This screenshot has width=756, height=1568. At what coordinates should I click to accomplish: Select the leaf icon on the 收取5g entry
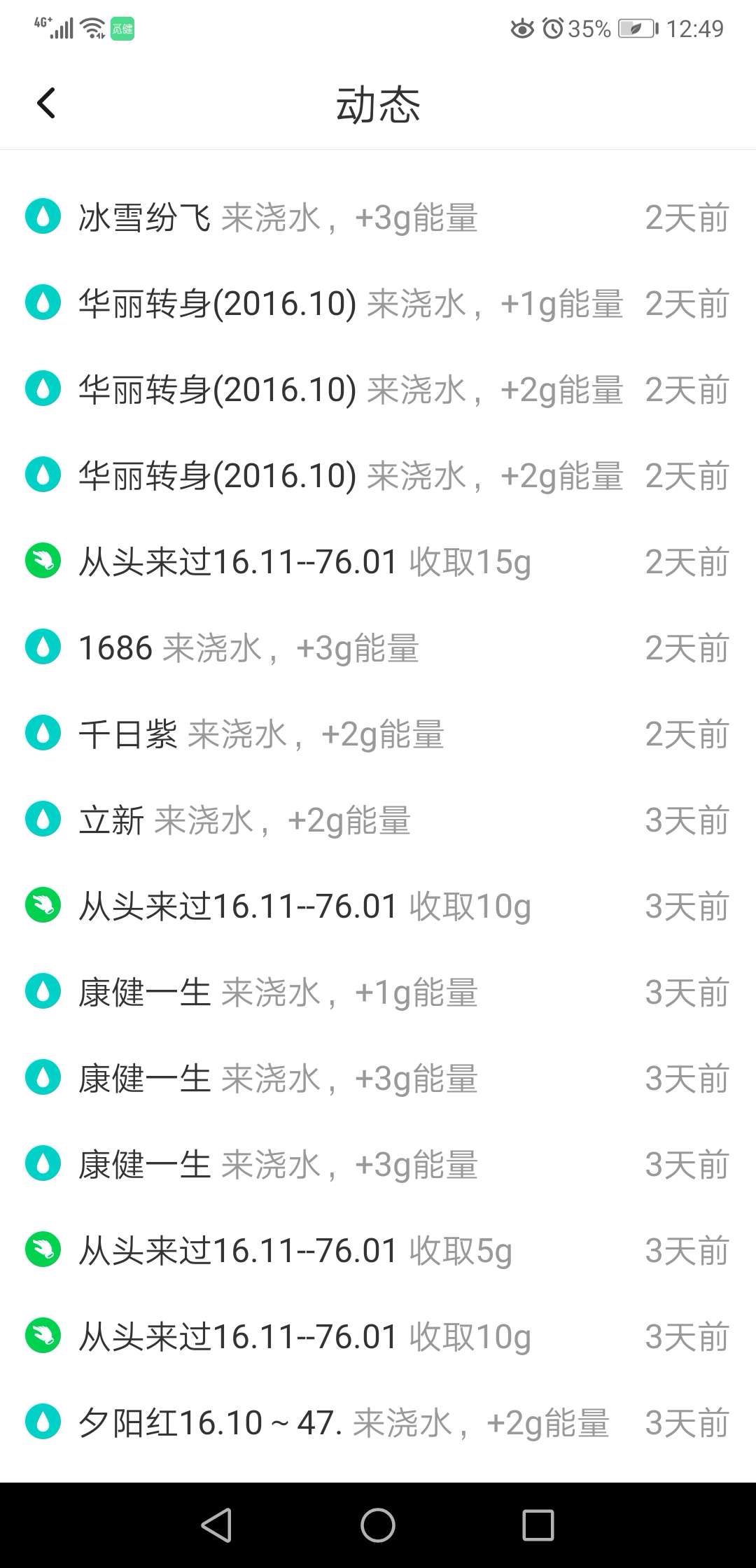coord(43,1250)
